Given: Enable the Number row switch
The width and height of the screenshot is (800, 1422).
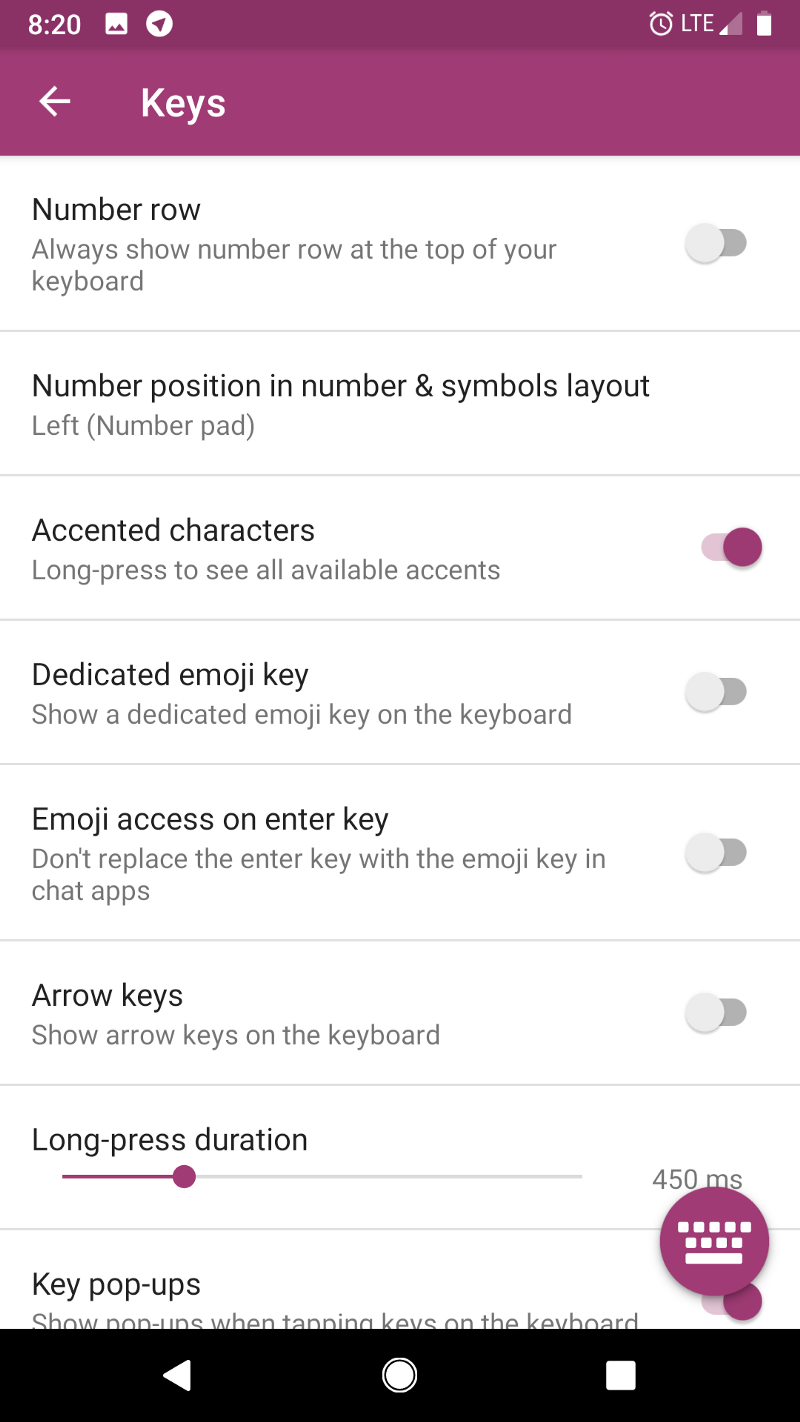Looking at the screenshot, I should click(717, 243).
